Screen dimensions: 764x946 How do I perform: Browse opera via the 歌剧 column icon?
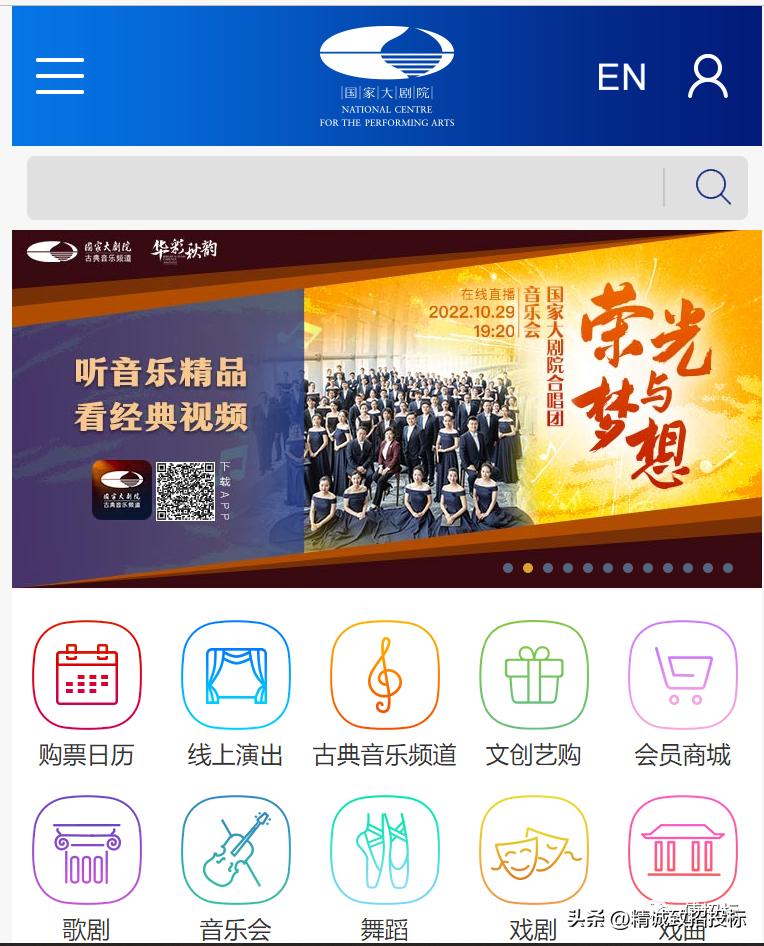pyautogui.click(x=87, y=850)
